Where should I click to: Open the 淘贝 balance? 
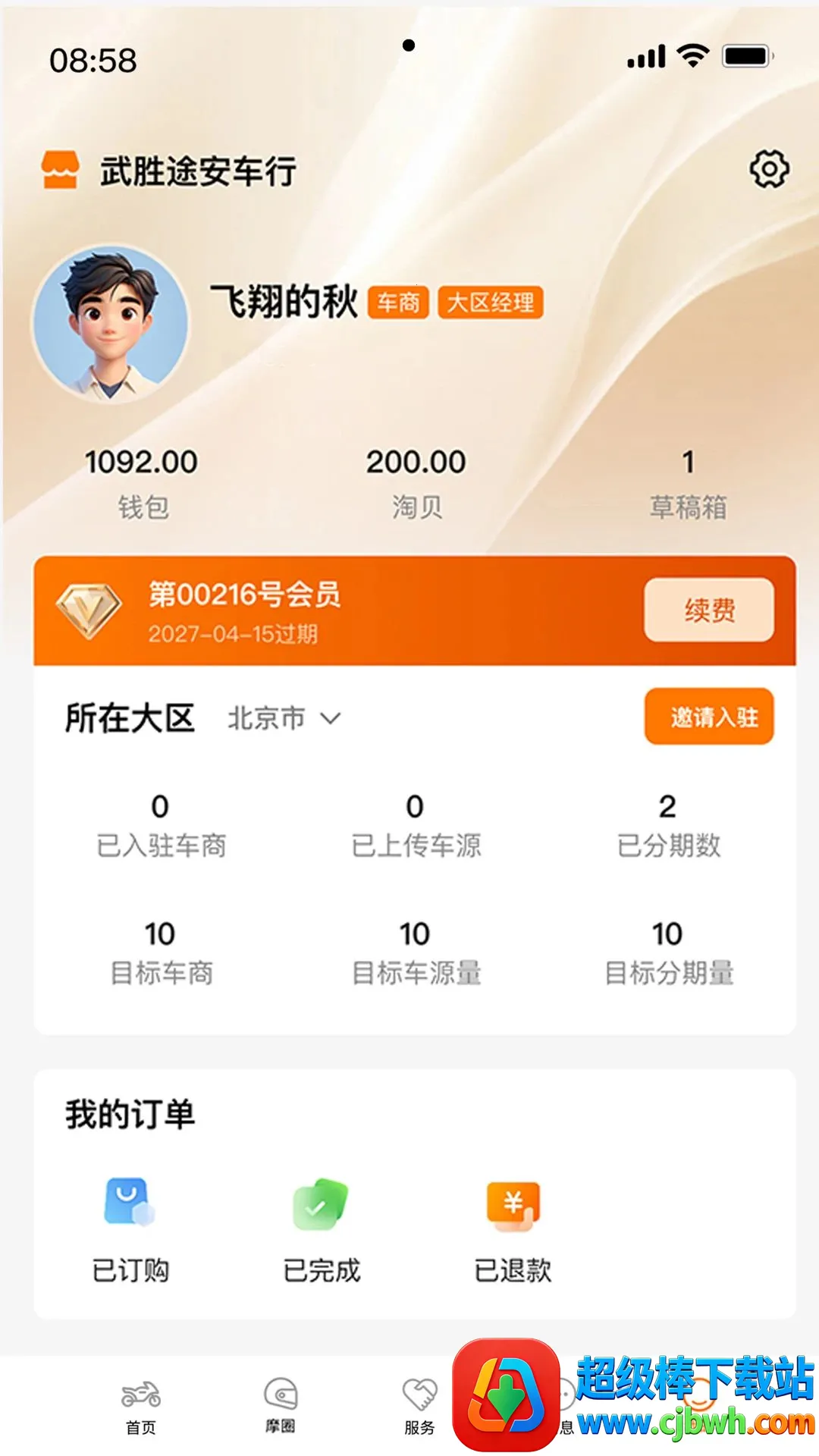pyautogui.click(x=416, y=483)
